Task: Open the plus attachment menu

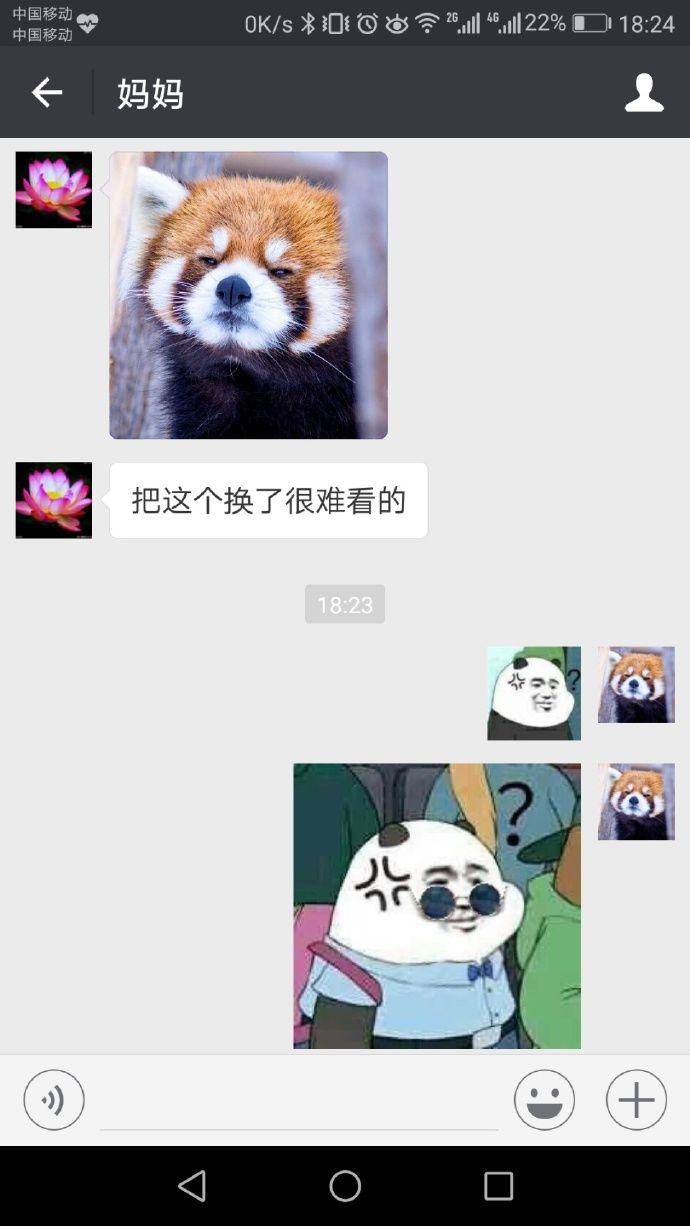Action: [x=636, y=1100]
